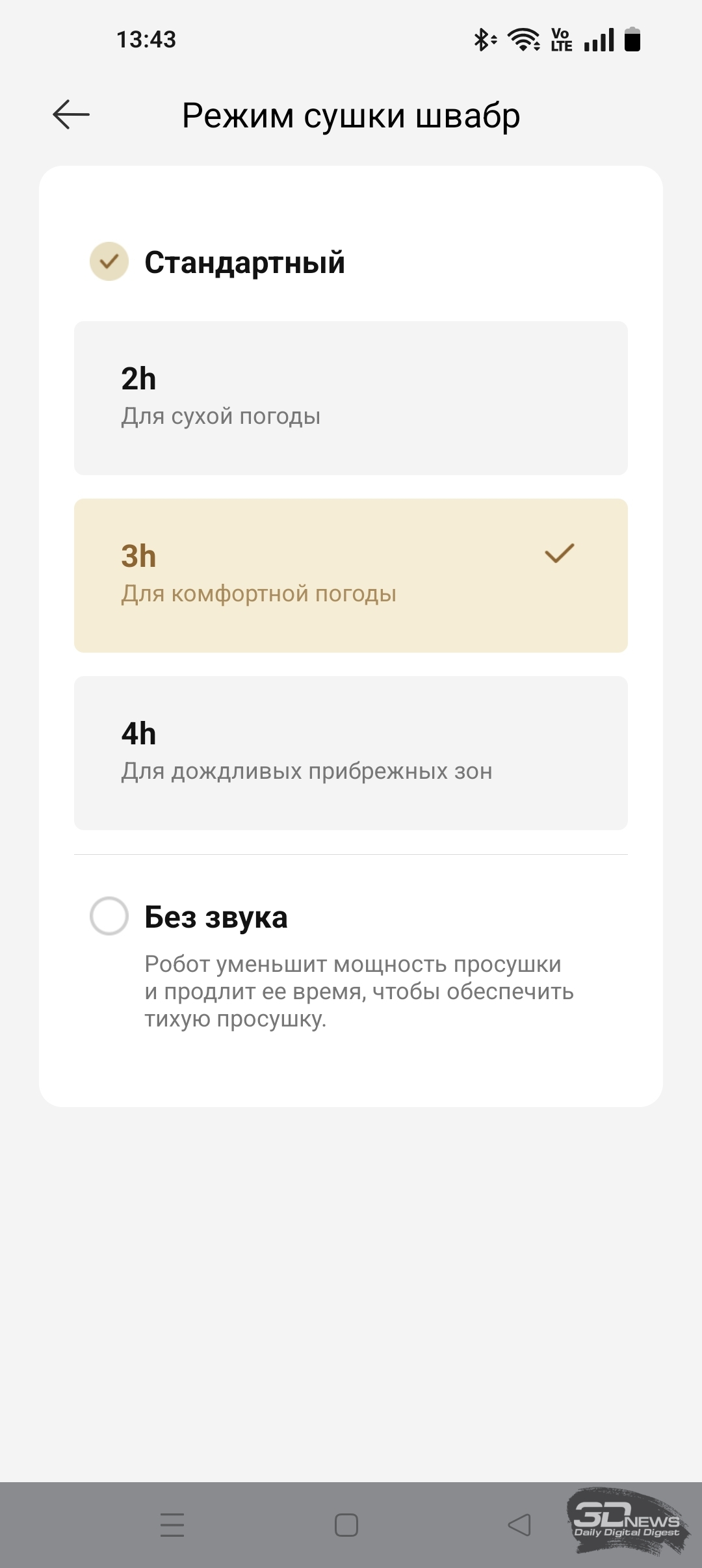The height and width of the screenshot is (1568, 702).
Task: Open recent apps from navigation bar
Action: pos(172,1524)
